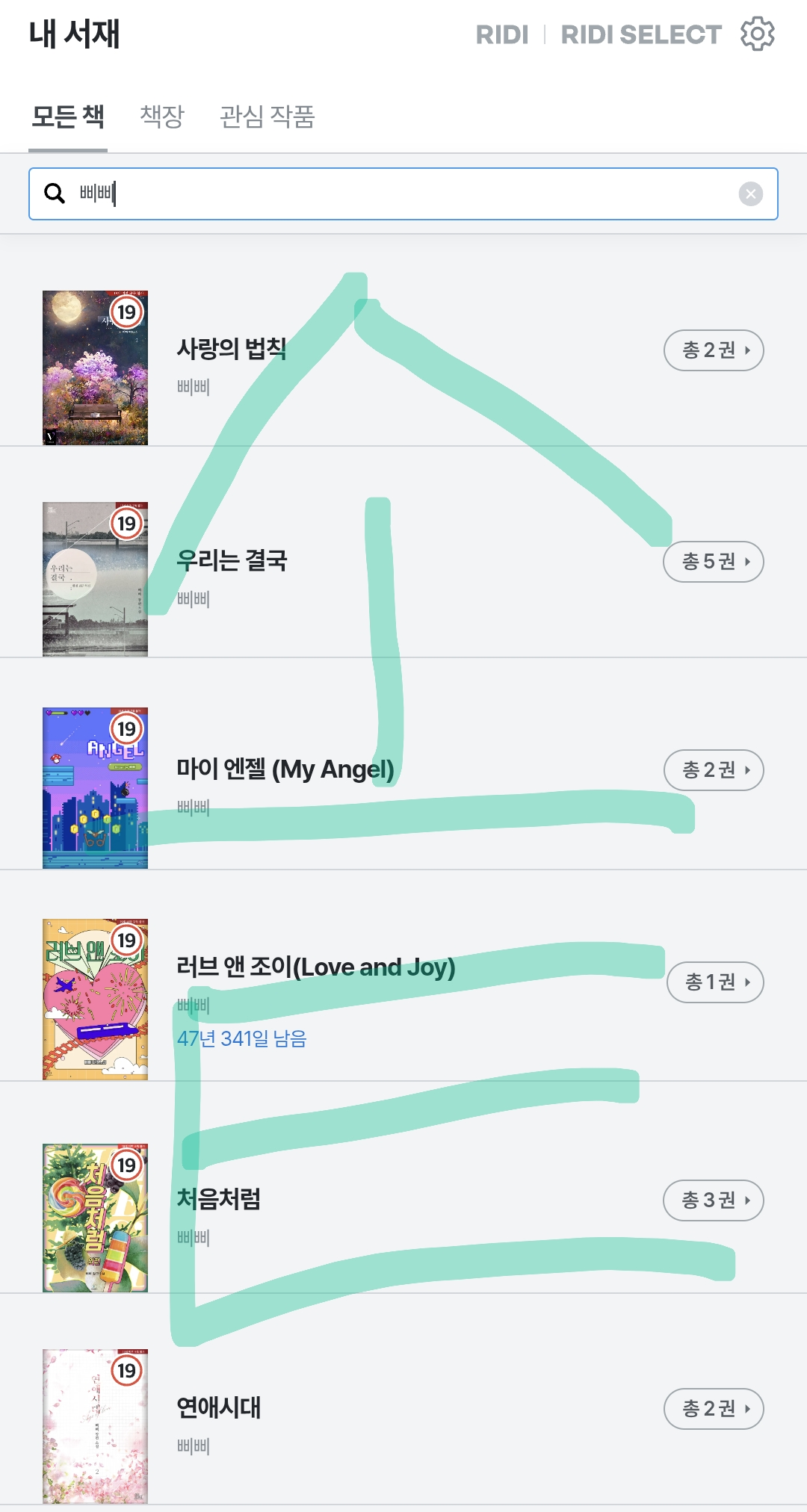Image resolution: width=807 pixels, height=1512 pixels.
Task: Open the book 처음처럼
Action: (218, 1199)
